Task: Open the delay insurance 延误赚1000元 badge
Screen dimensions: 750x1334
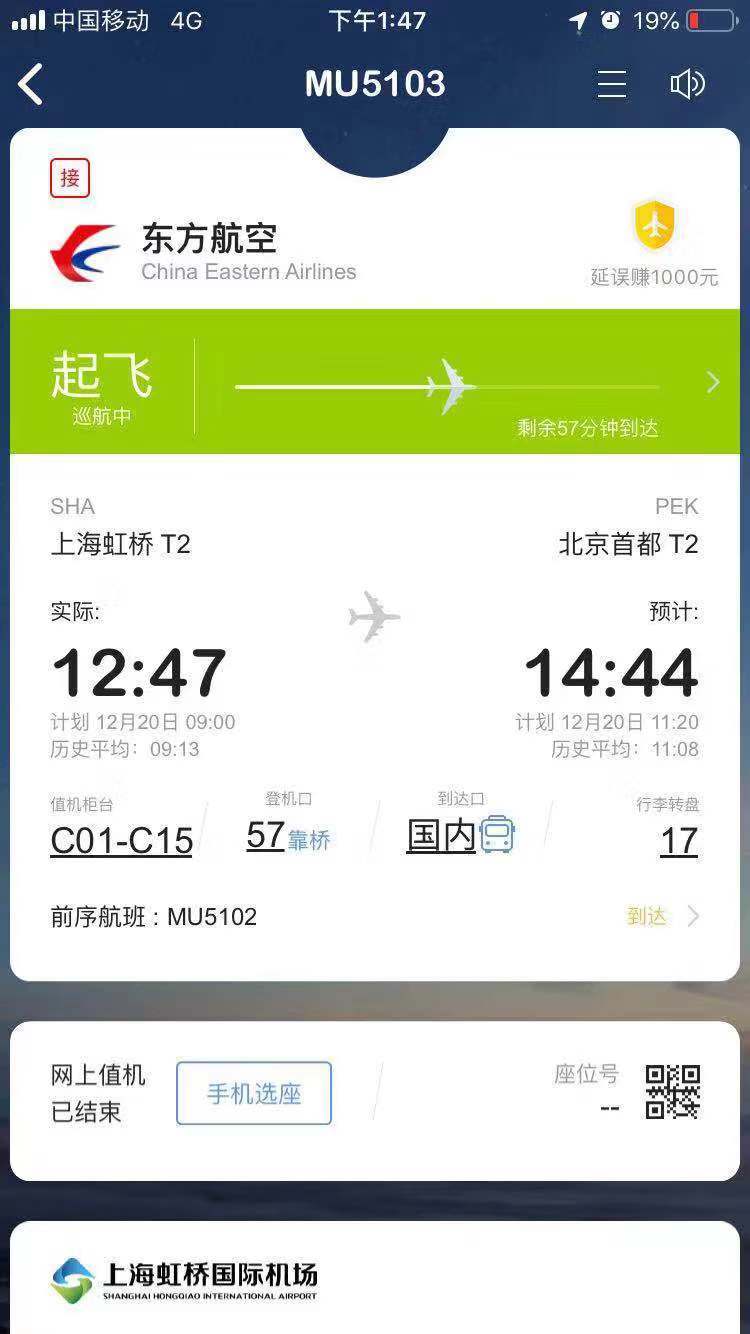Action: [654, 244]
